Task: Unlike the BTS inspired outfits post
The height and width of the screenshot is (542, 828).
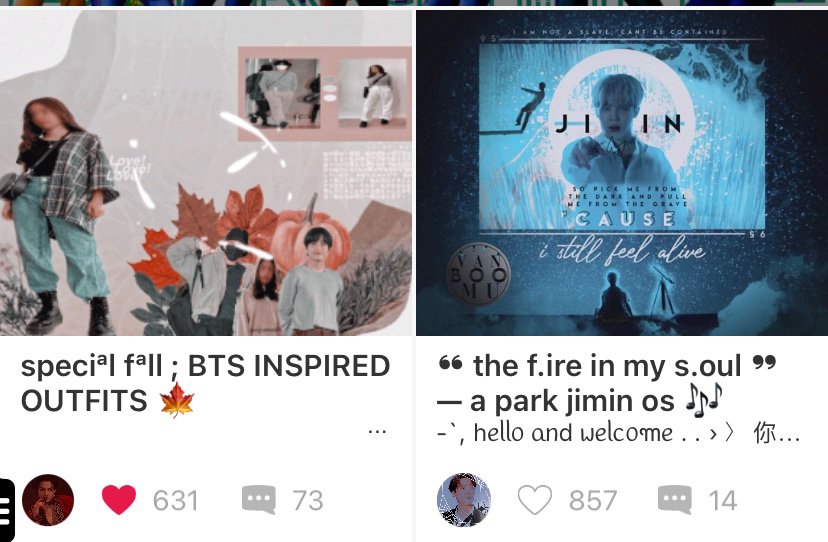Action: pyautogui.click(x=119, y=500)
